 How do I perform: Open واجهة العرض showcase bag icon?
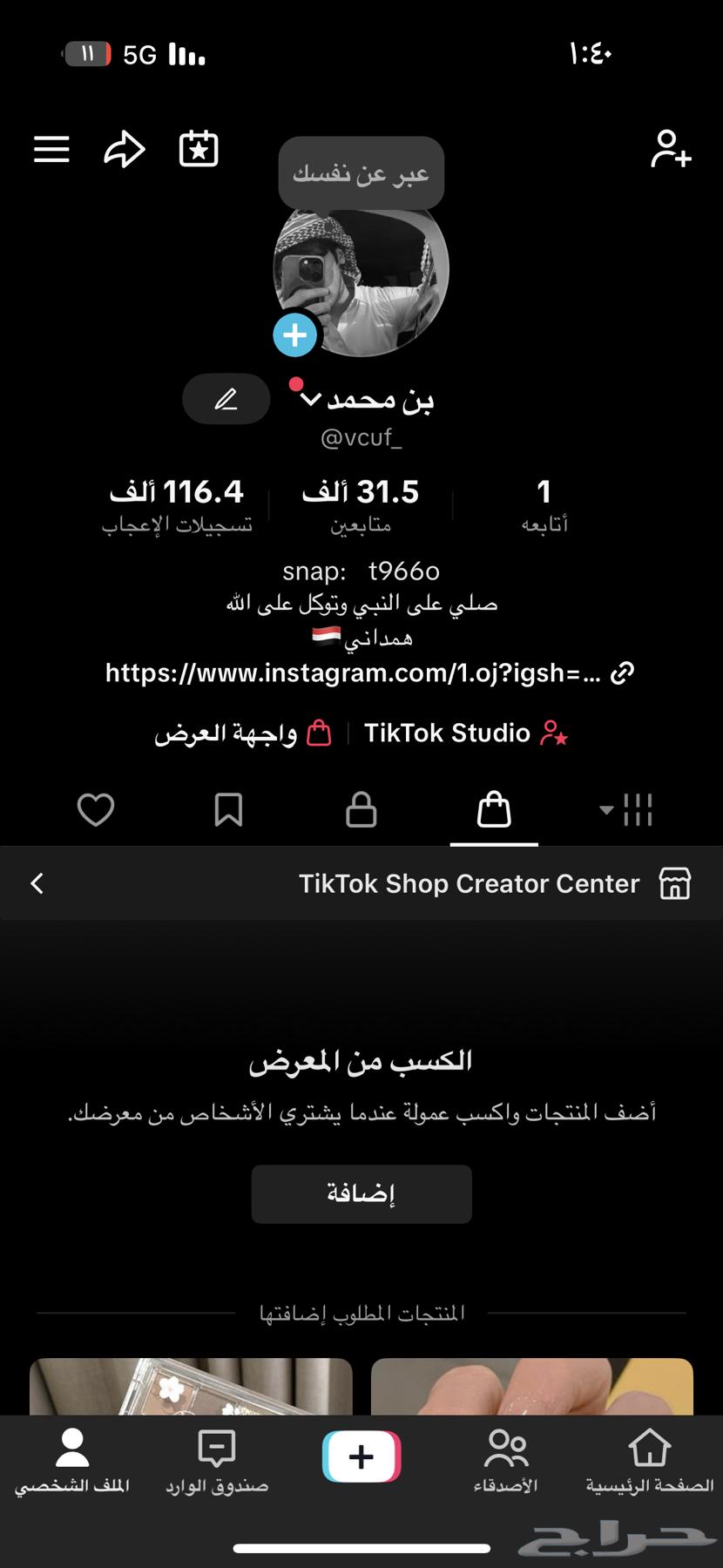coord(244,733)
